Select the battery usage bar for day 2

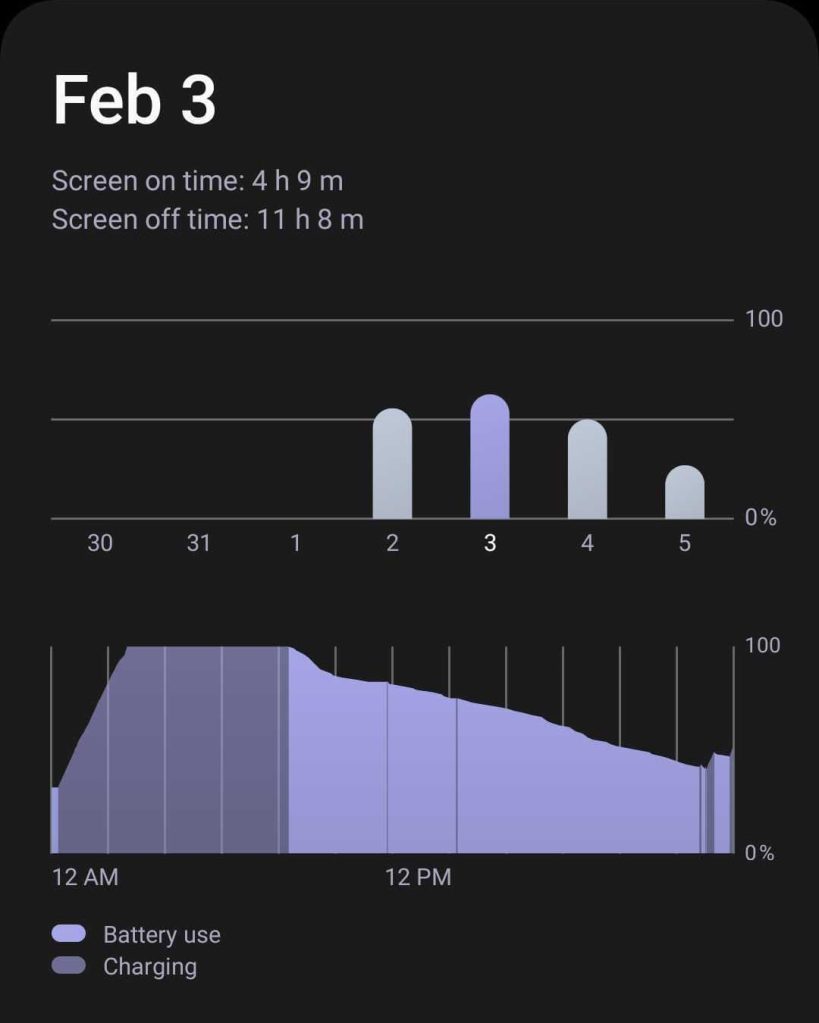coord(392,465)
